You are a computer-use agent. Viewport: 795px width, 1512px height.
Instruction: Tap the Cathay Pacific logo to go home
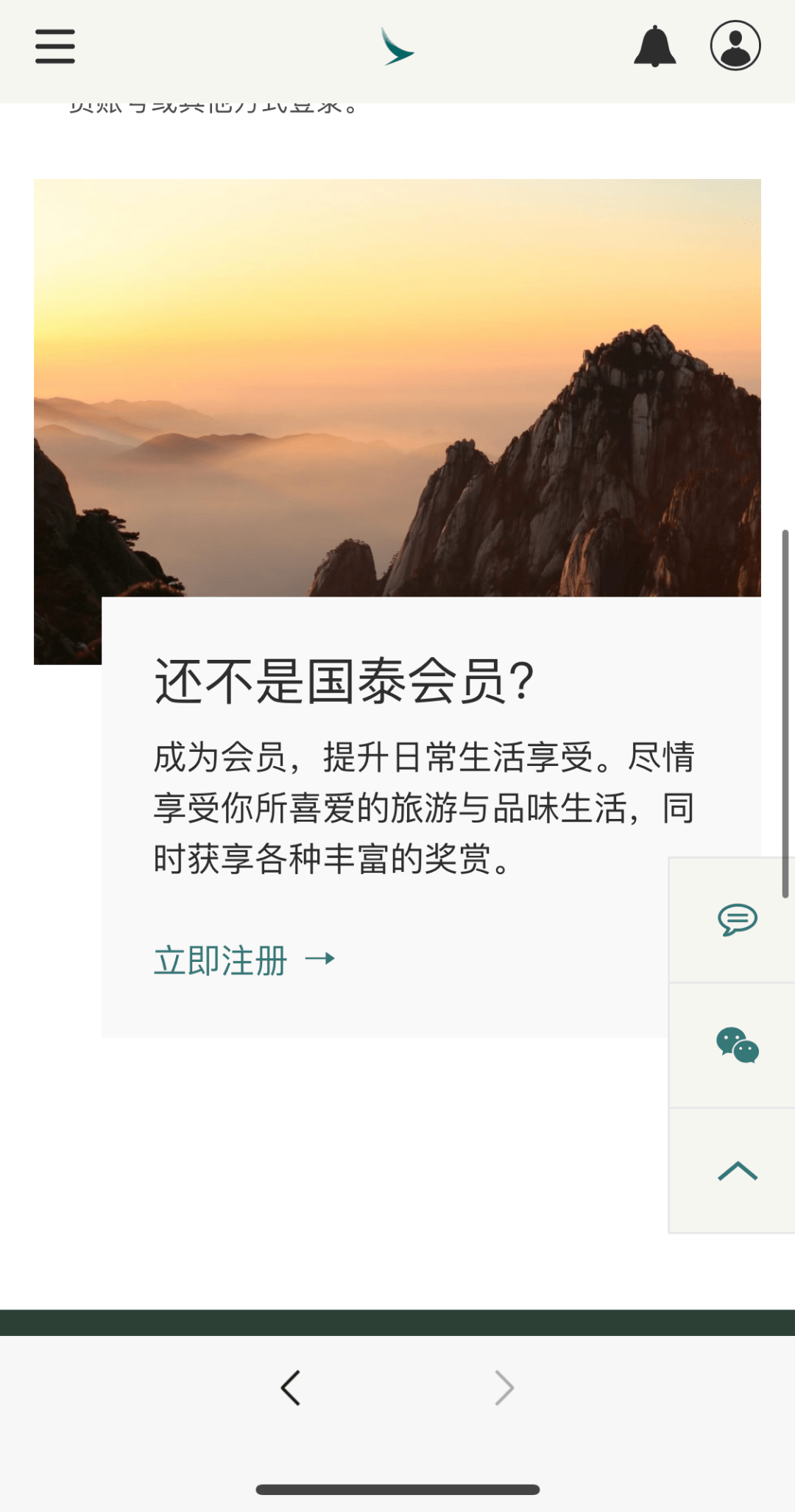tap(397, 47)
